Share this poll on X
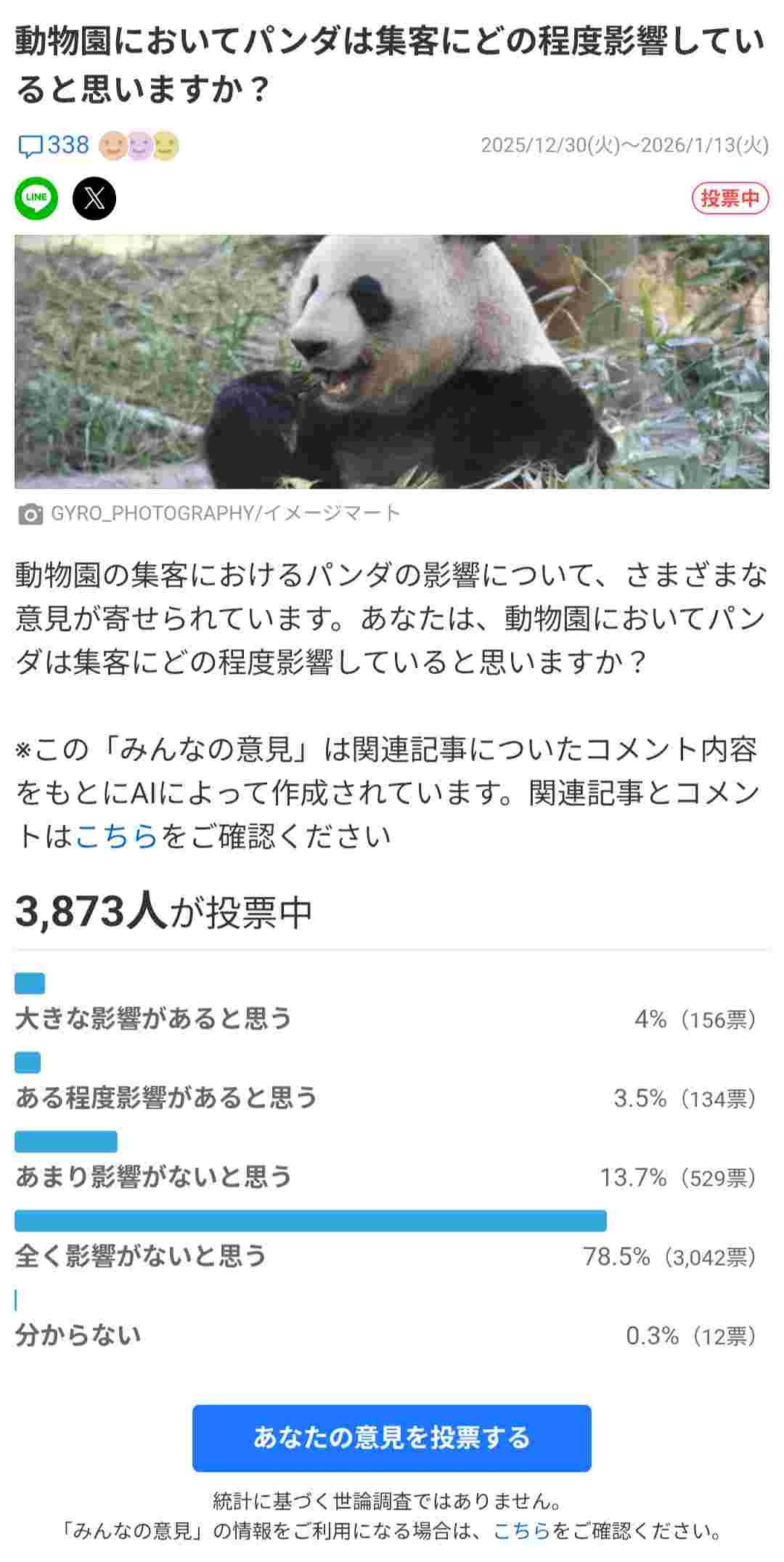This screenshot has width=784, height=1562. (94, 198)
